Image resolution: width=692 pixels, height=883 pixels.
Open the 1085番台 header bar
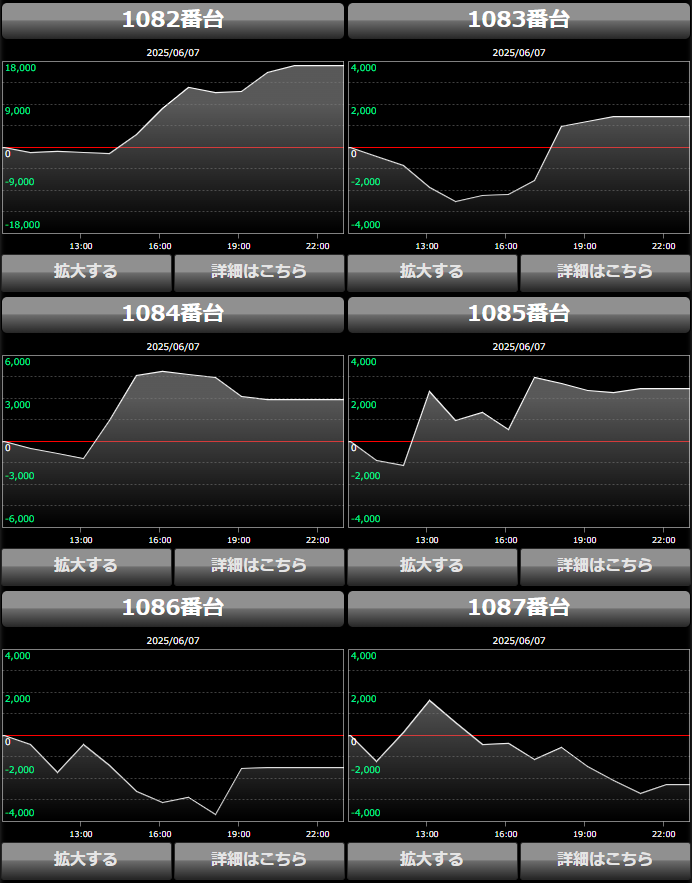coord(519,314)
